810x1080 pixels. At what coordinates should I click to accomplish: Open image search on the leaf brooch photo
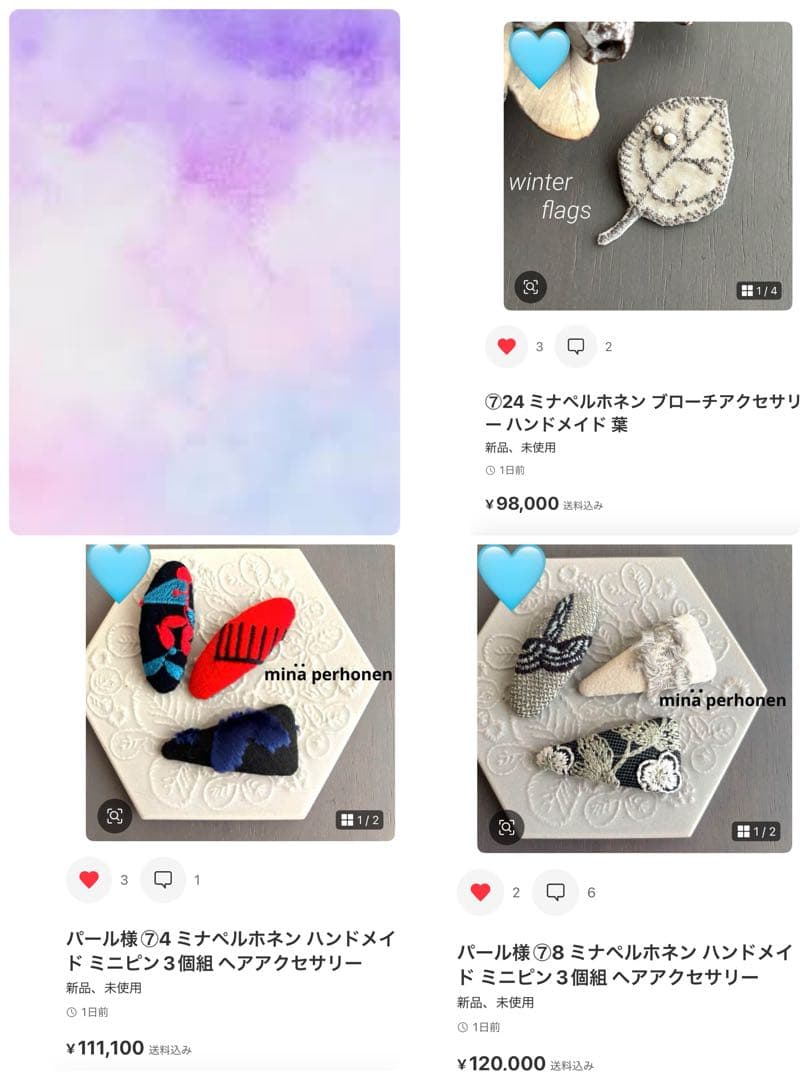tap(530, 288)
